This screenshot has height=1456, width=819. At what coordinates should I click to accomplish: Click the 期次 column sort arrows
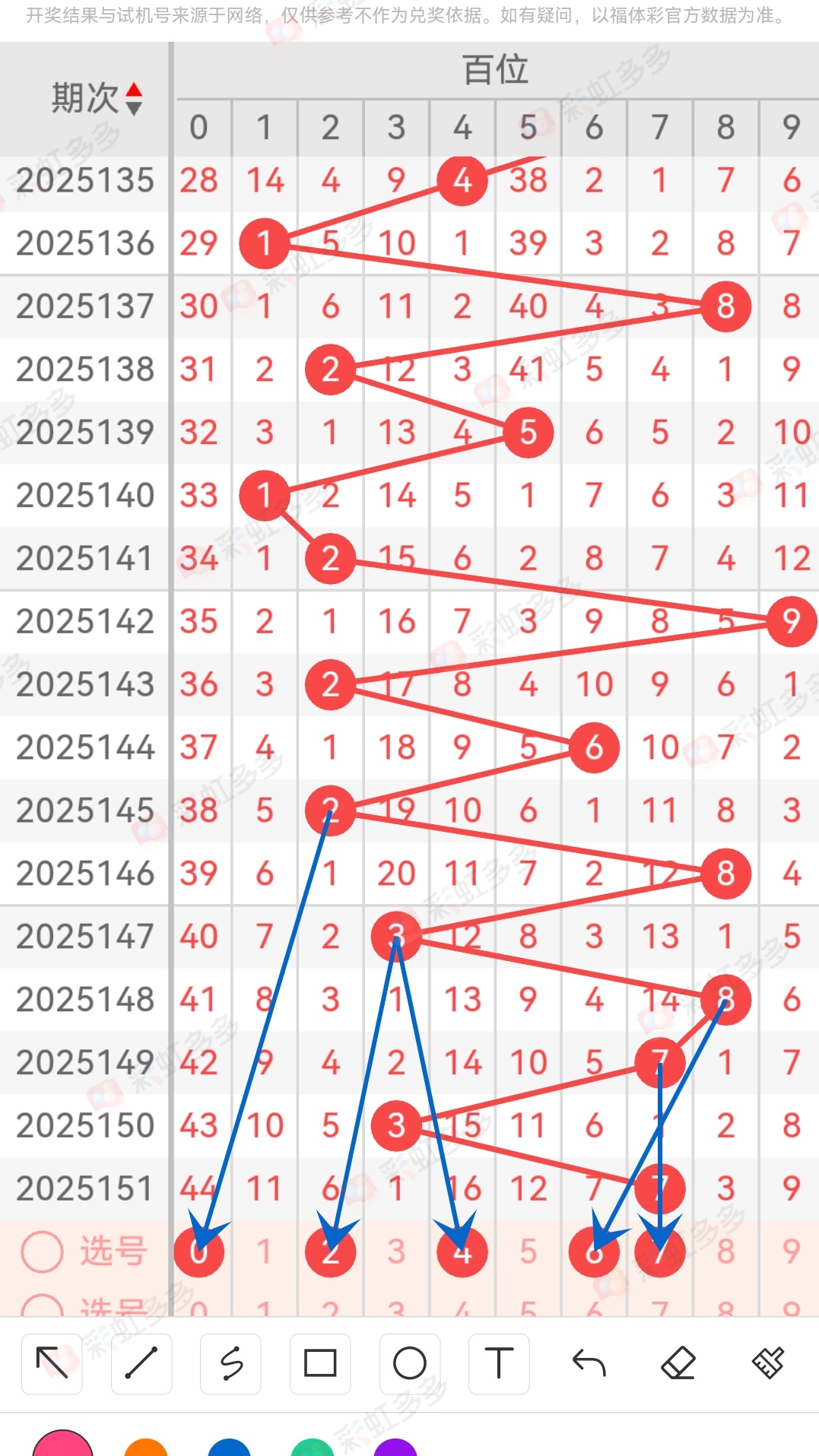point(135,97)
